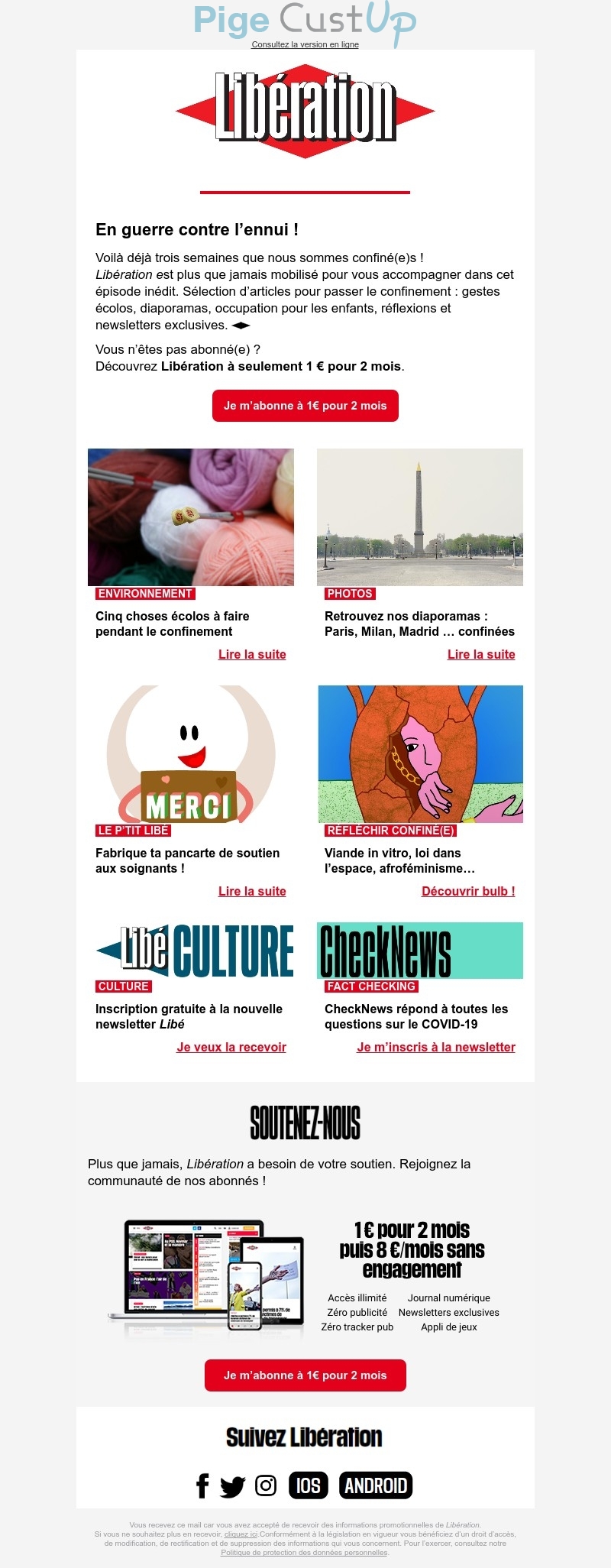Open 'Consultez la version en ligne'
Viewport: 611px width, 1568px height.
coord(305,44)
